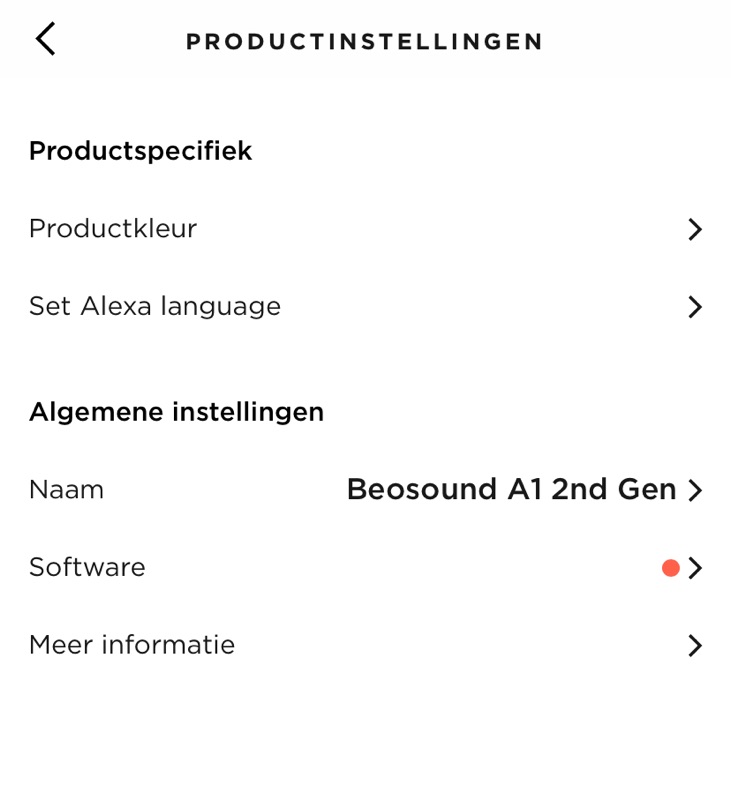Open Software update row
The image size is (731, 800).
(365, 568)
